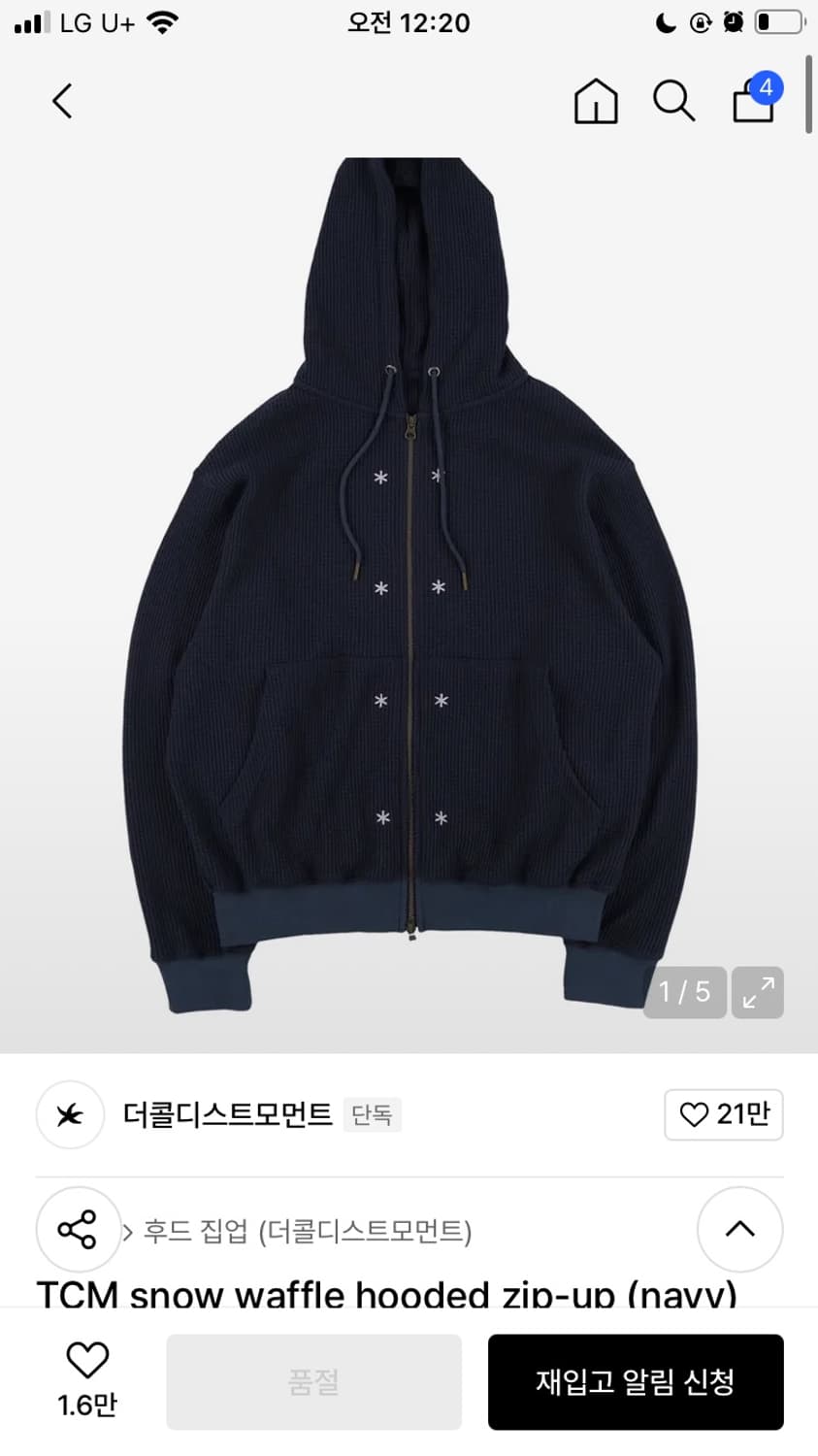This screenshot has width=818, height=1456.
Task: Open the shopping bag with 4 items
Action: coord(752,101)
